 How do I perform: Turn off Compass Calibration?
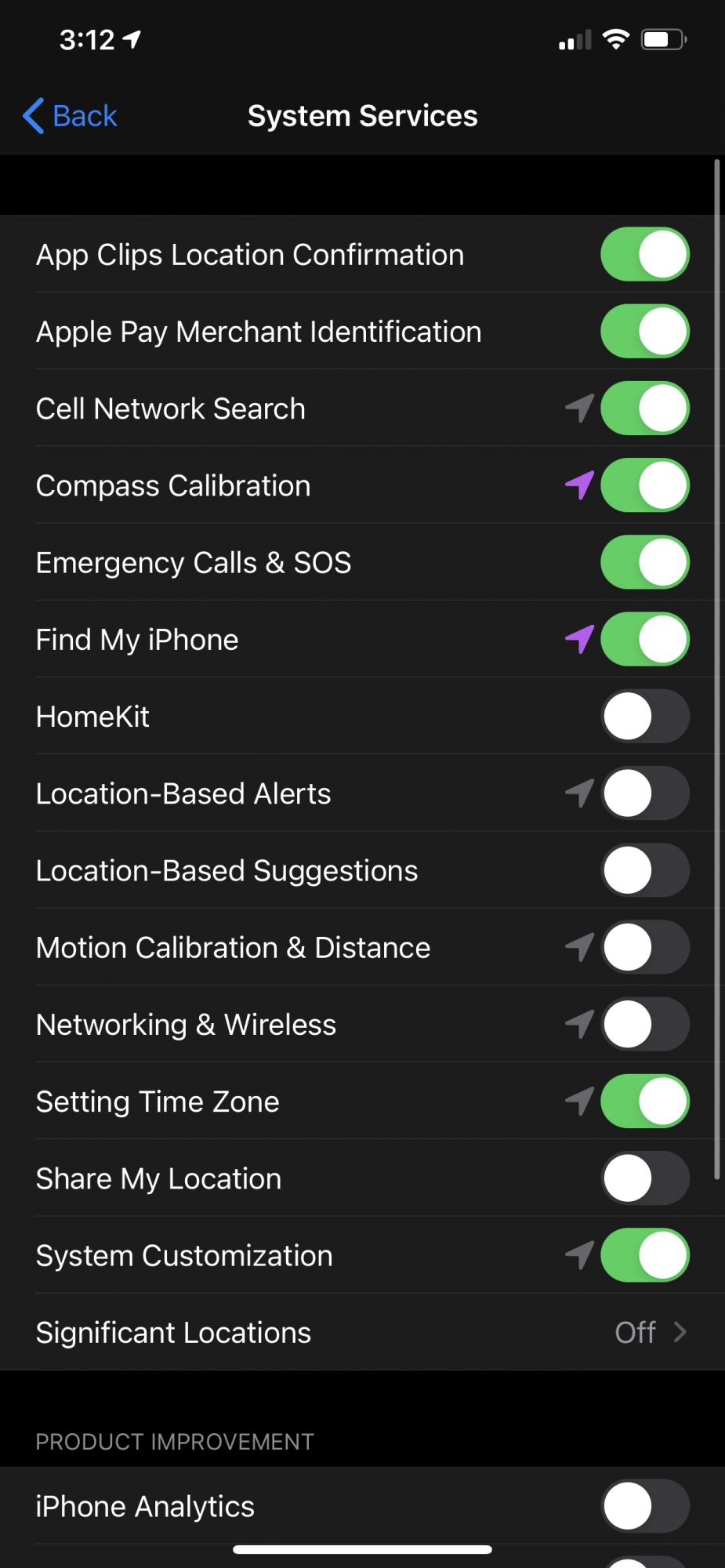[x=644, y=485]
